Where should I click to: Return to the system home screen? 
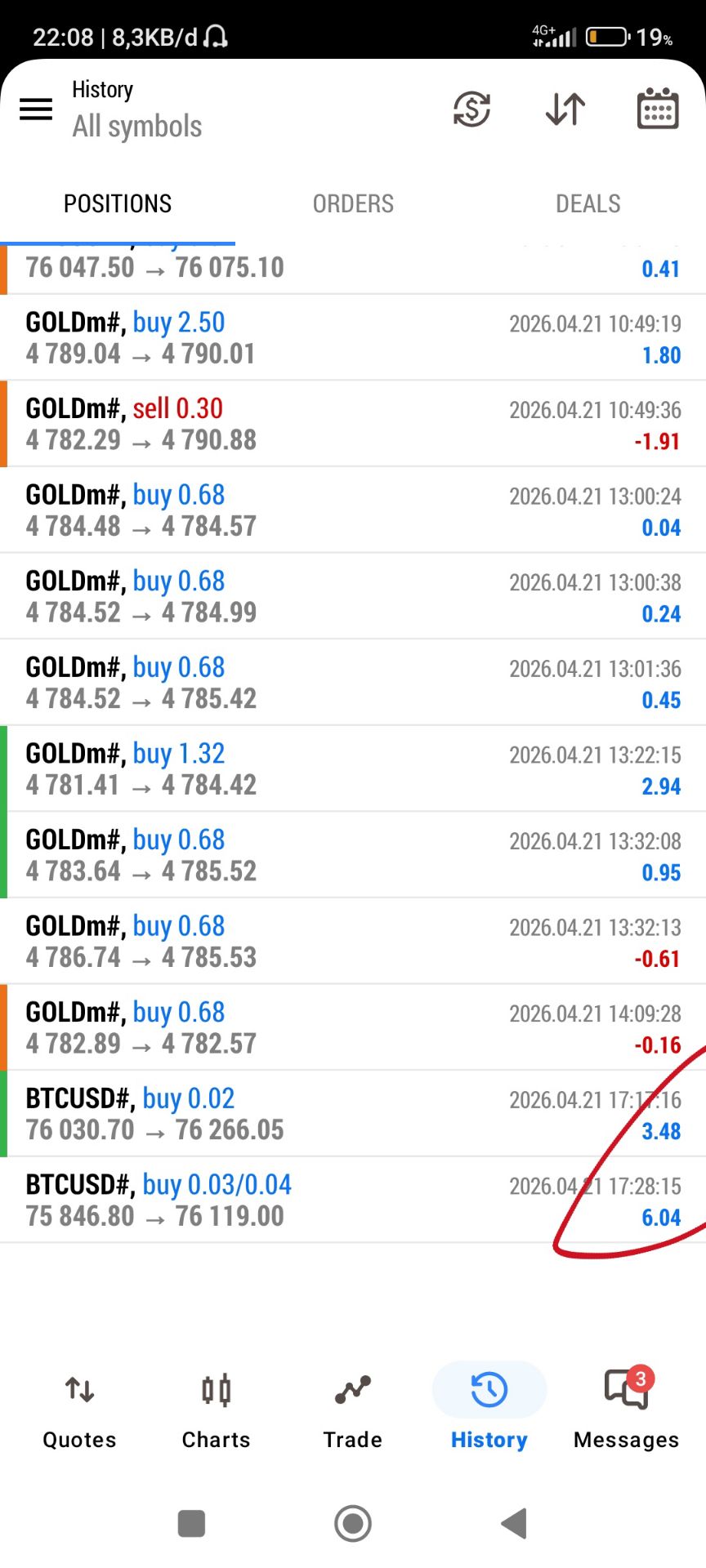pyautogui.click(x=353, y=1523)
